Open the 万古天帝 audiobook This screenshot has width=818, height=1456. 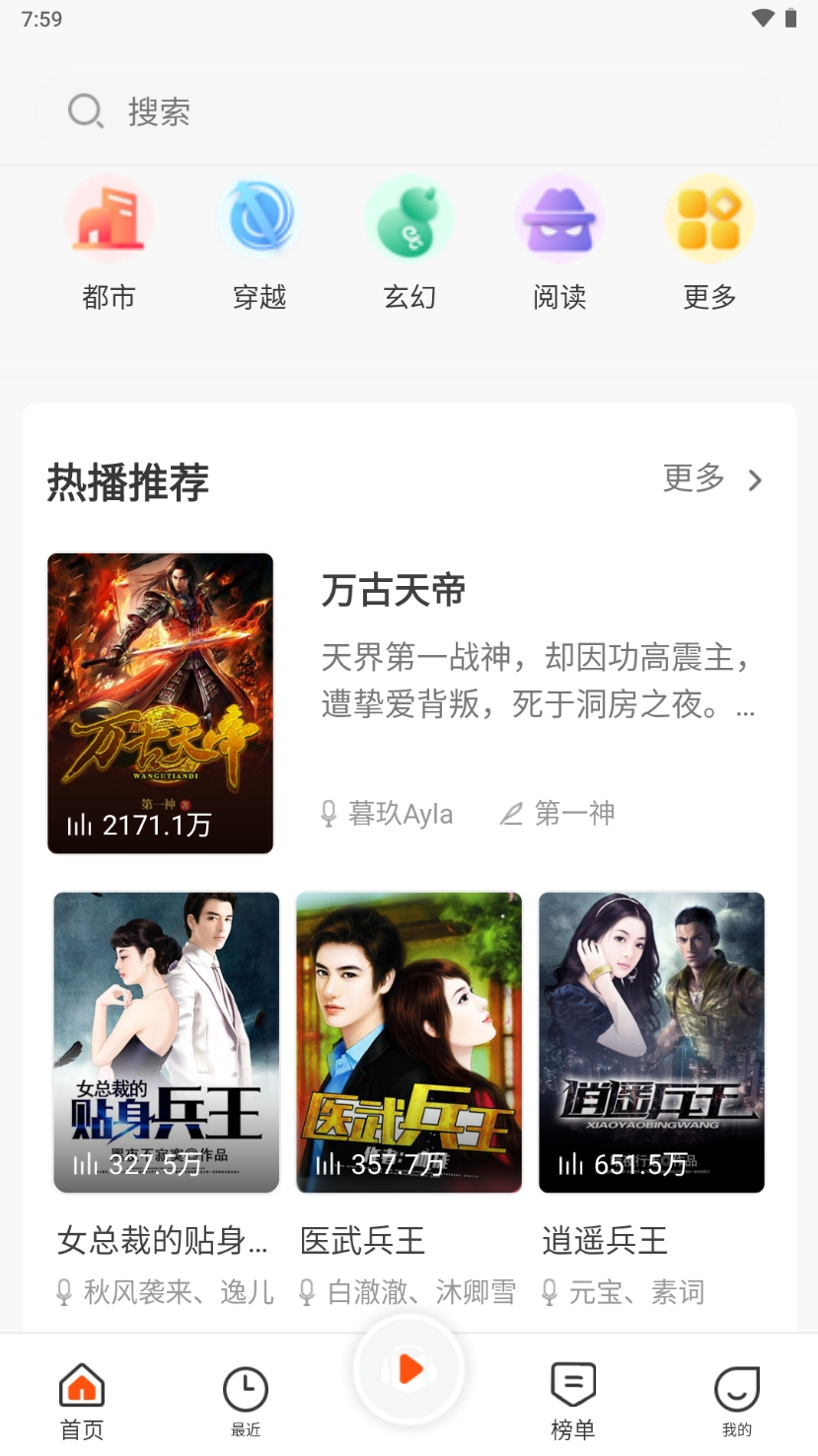[x=161, y=703]
